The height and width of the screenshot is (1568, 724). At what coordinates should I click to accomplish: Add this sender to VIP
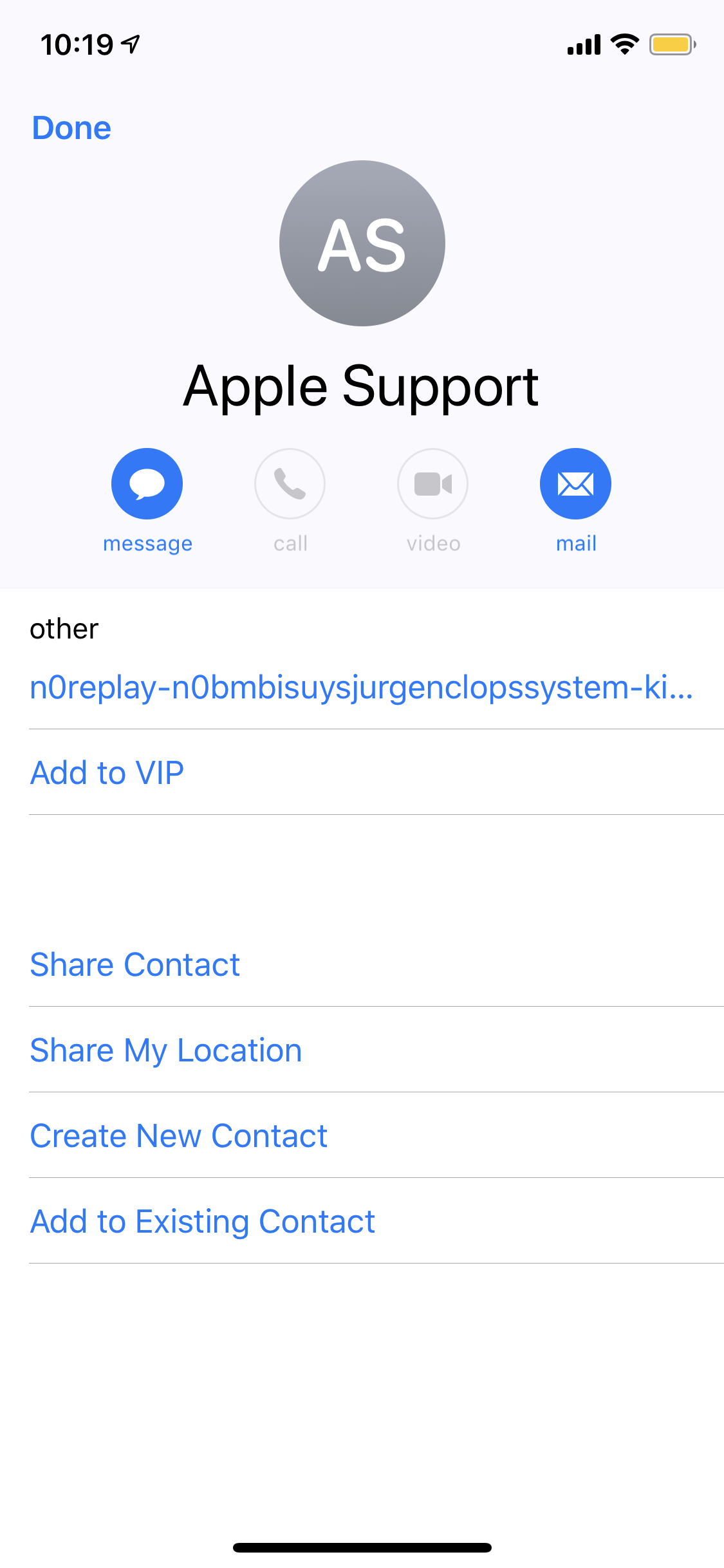107,772
